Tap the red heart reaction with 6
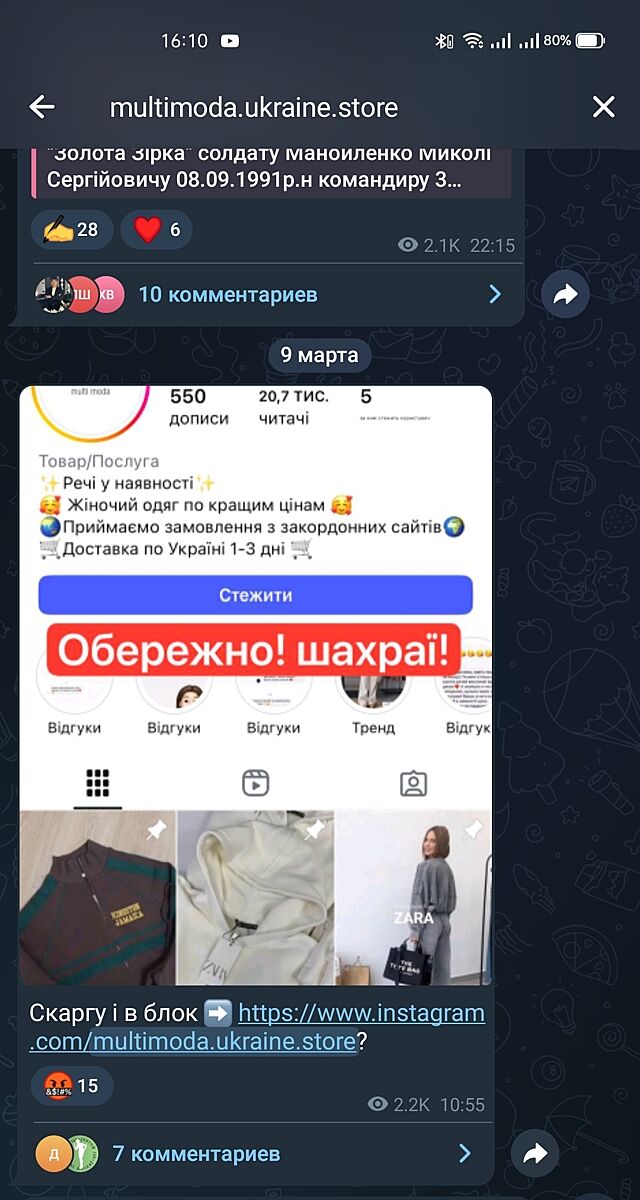The width and height of the screenshot is (640, 1200). pos(157,230)
